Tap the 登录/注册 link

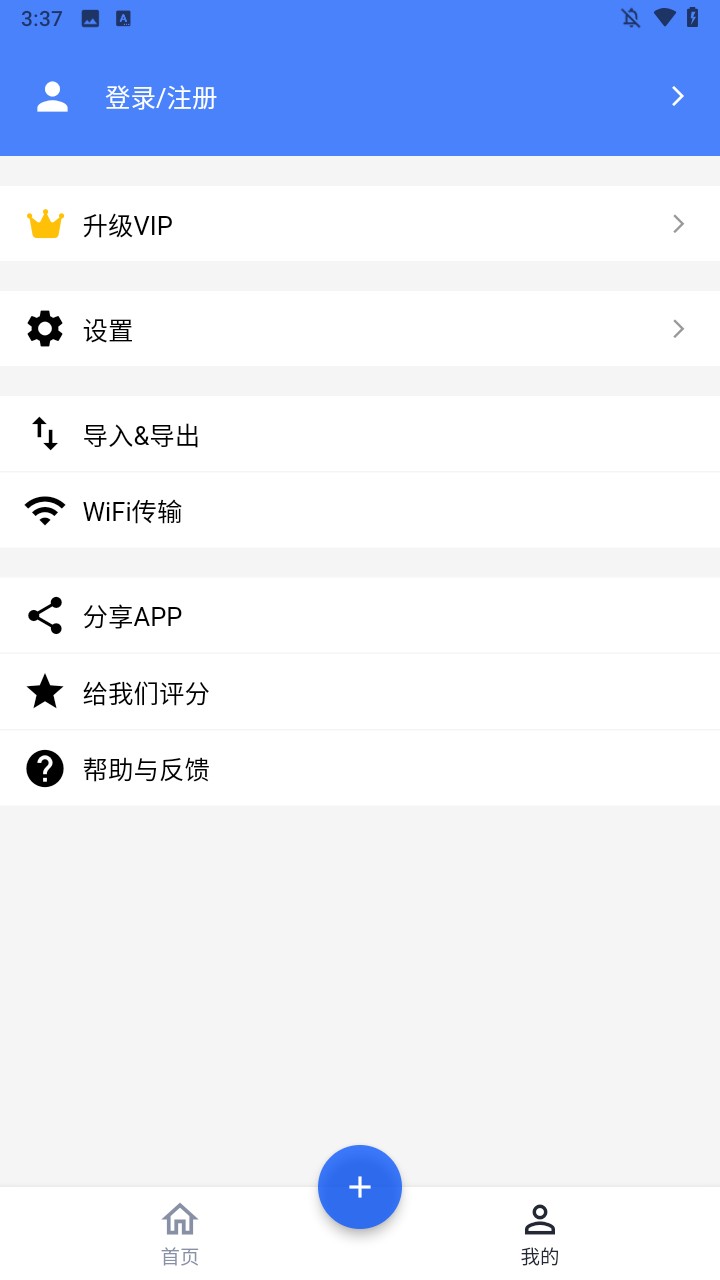pyautogui.click(x=161, y=98)
